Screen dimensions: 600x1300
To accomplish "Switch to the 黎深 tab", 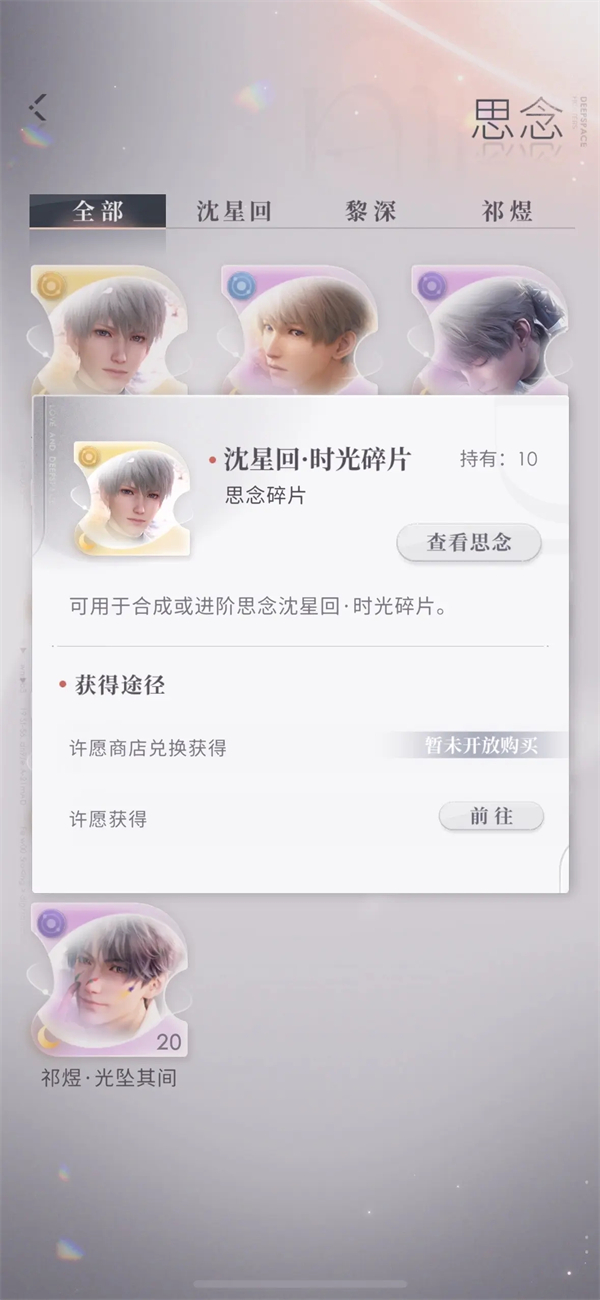I will (x=371, y=211).
